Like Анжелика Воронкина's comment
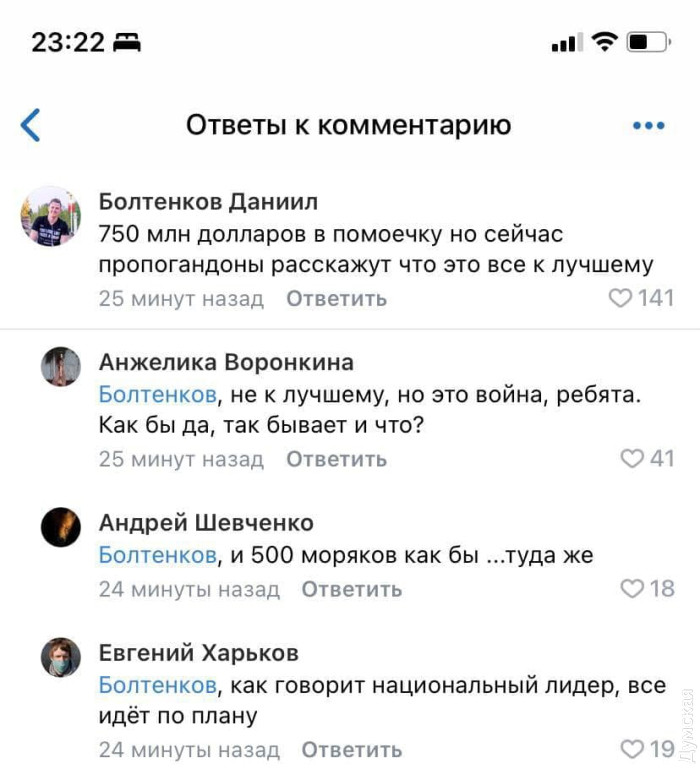This screenshot has height=769, width=700. (632, 459)
